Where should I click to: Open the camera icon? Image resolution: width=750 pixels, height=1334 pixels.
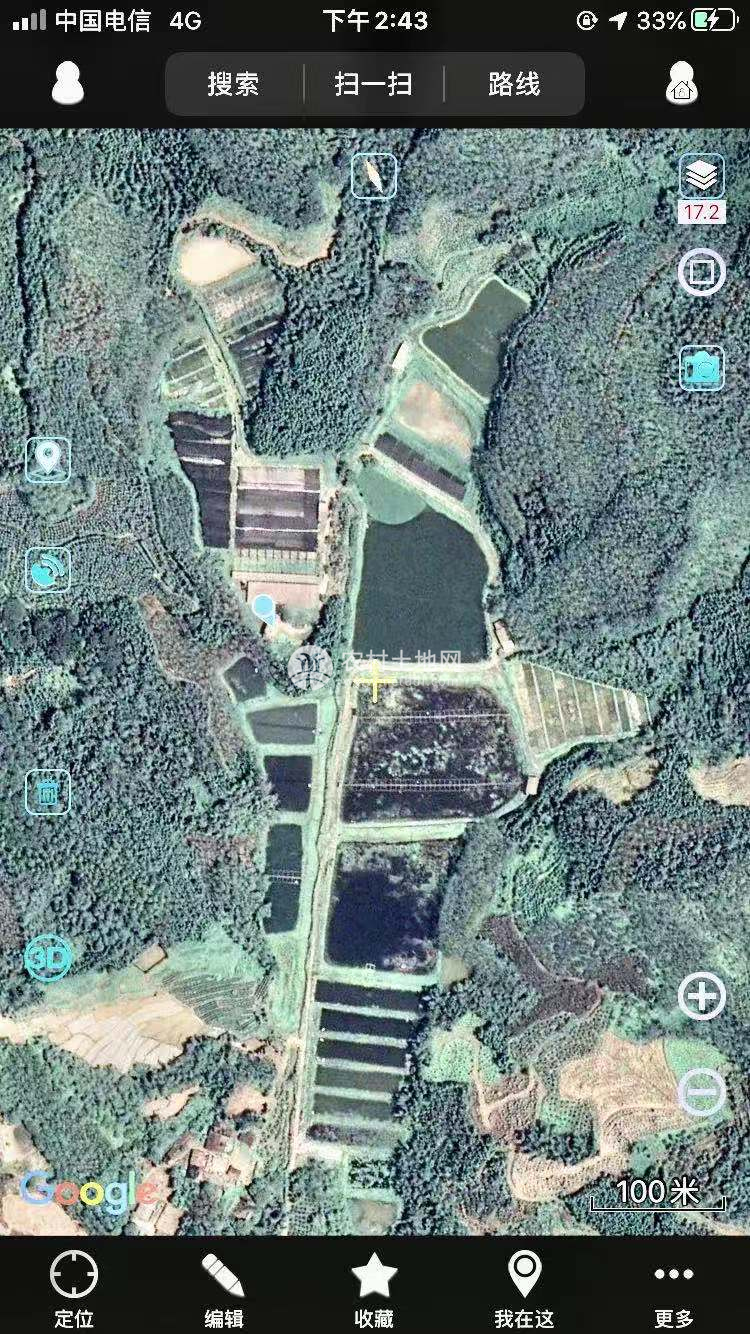[702, 368]
